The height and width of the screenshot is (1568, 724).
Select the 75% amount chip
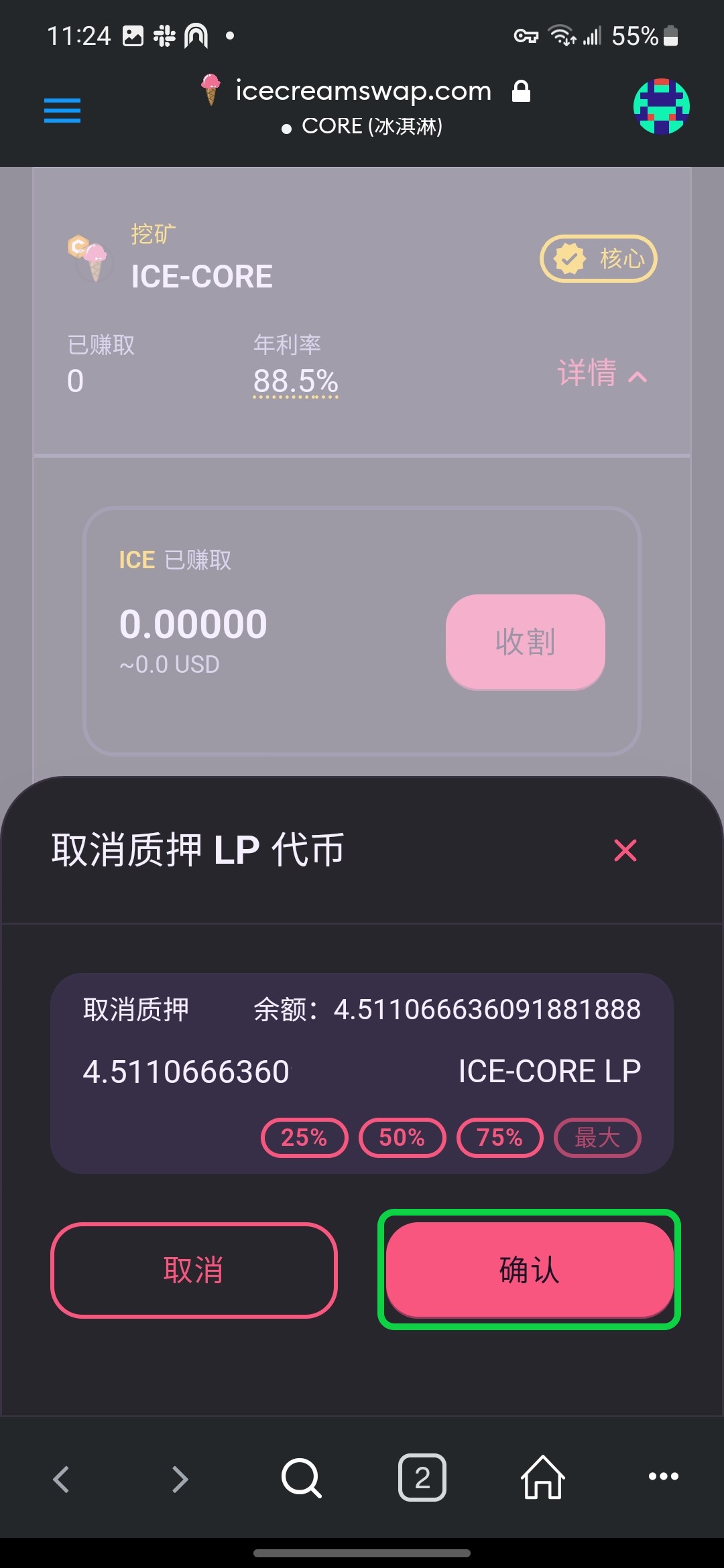499,1138
